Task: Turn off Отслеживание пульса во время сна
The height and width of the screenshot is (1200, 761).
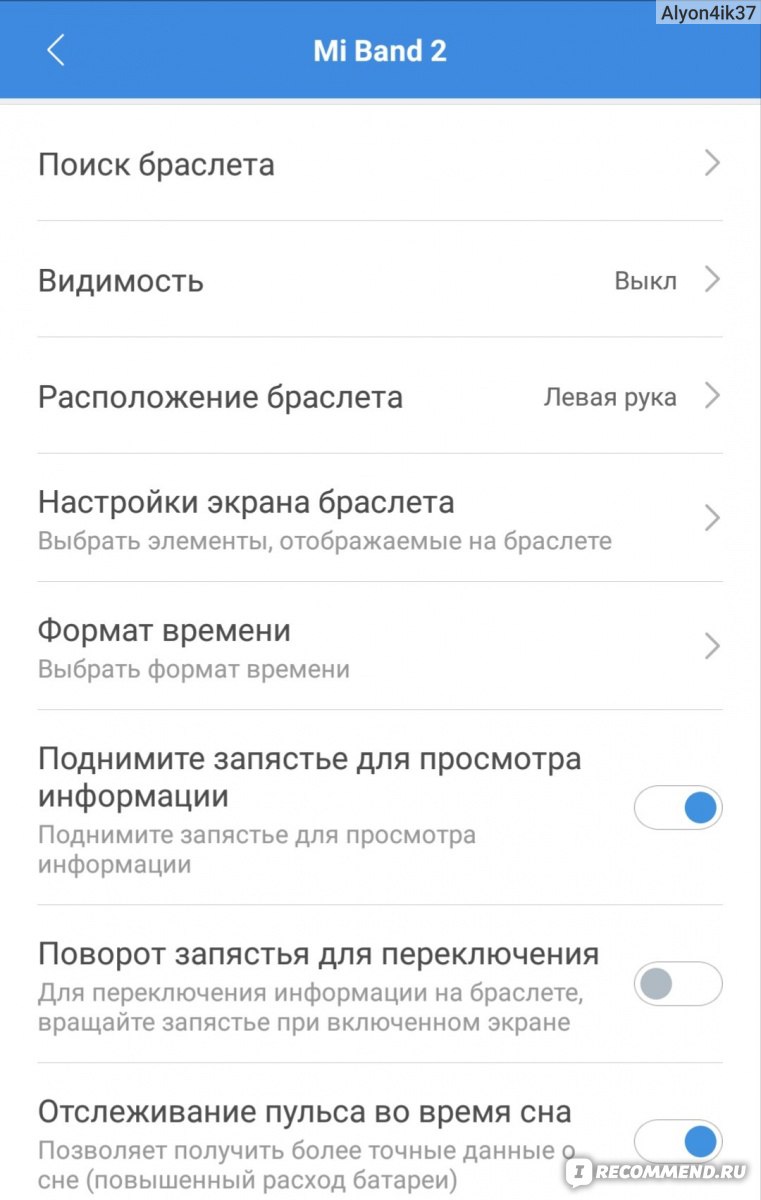Action: point(678,1140)
